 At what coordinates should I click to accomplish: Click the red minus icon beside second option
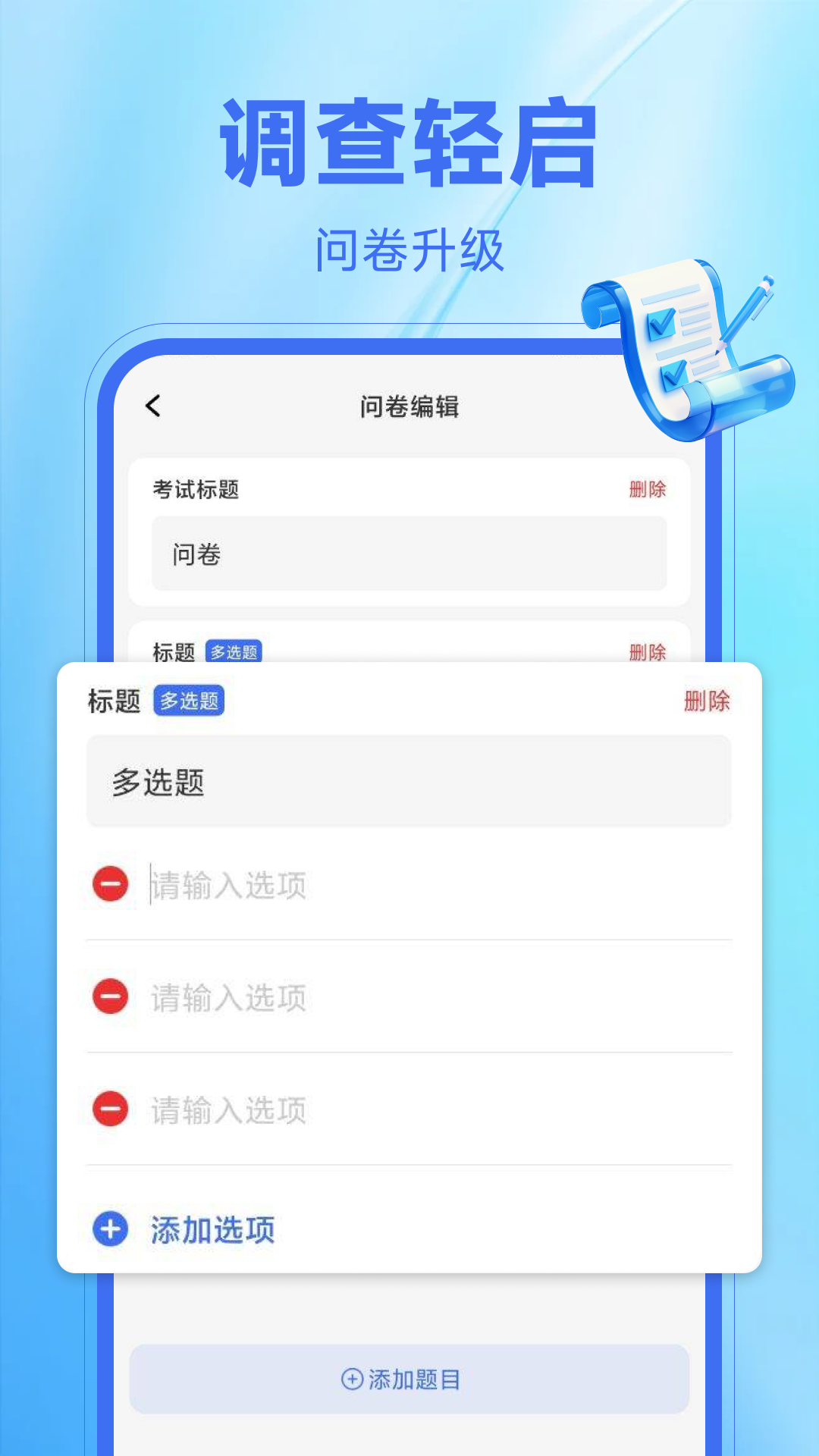[111, 996]
